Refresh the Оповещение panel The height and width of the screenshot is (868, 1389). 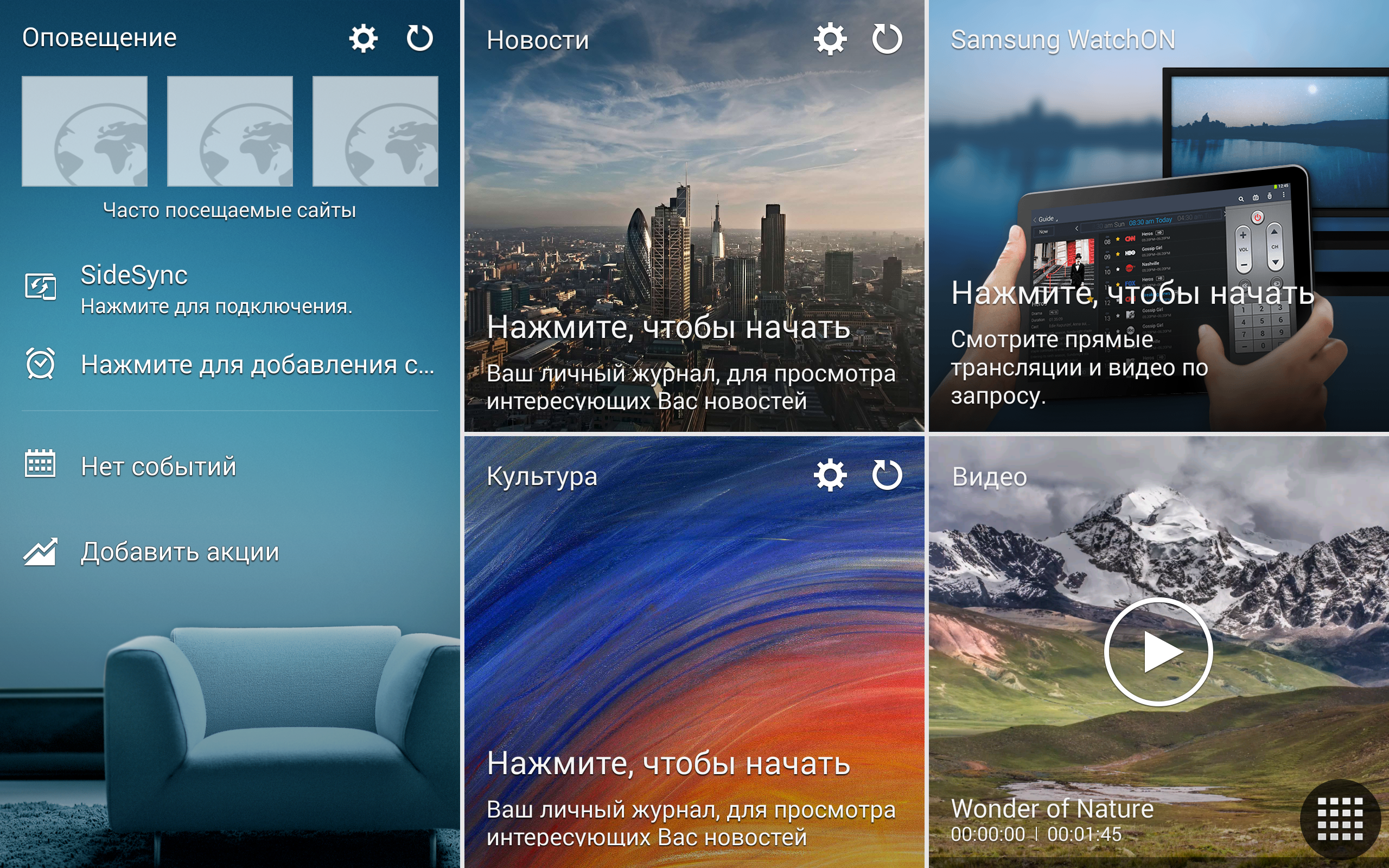pyautogui.click(x=419, y=39)
